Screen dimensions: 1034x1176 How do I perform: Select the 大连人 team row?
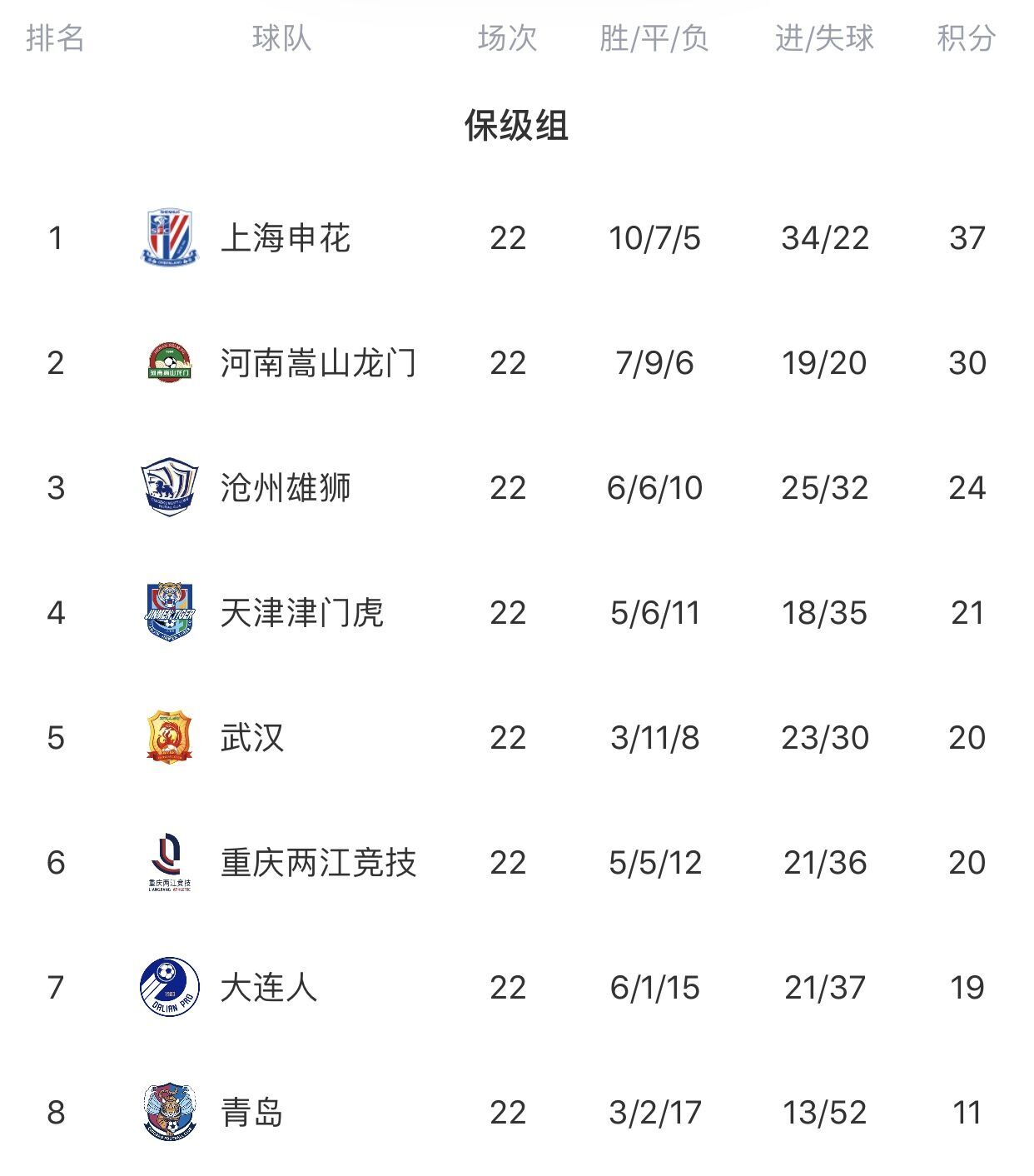(517, 988)
